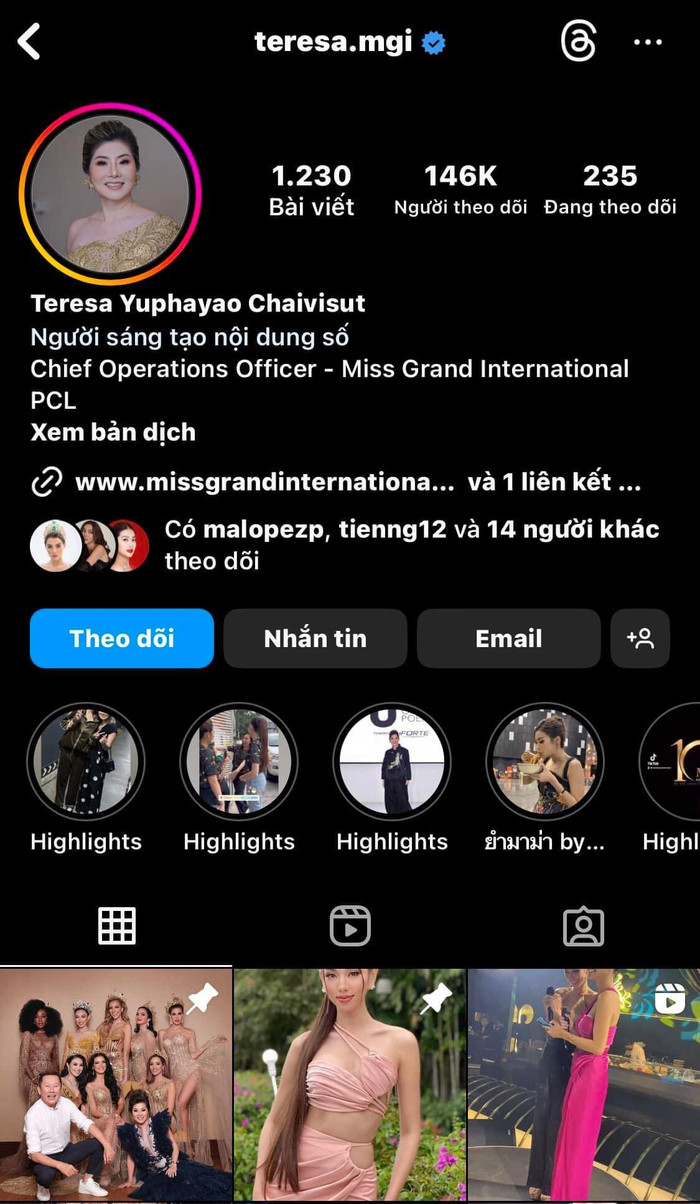
Task: Open suggested accounts add-person icon
Action: pyautogui.click(x=640, y=638)
